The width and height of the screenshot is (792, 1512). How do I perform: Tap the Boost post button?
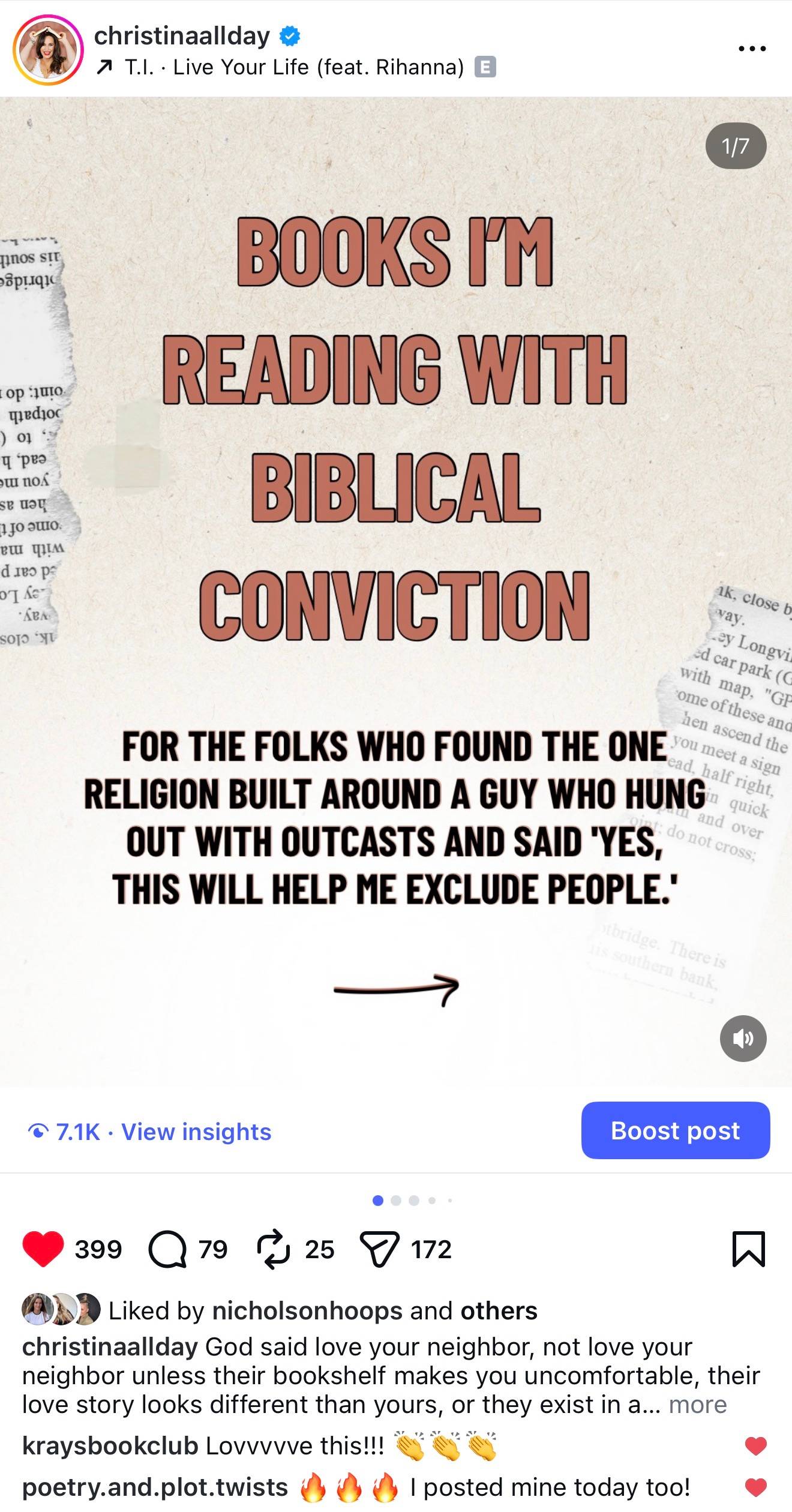click(x=675, y=1130)
